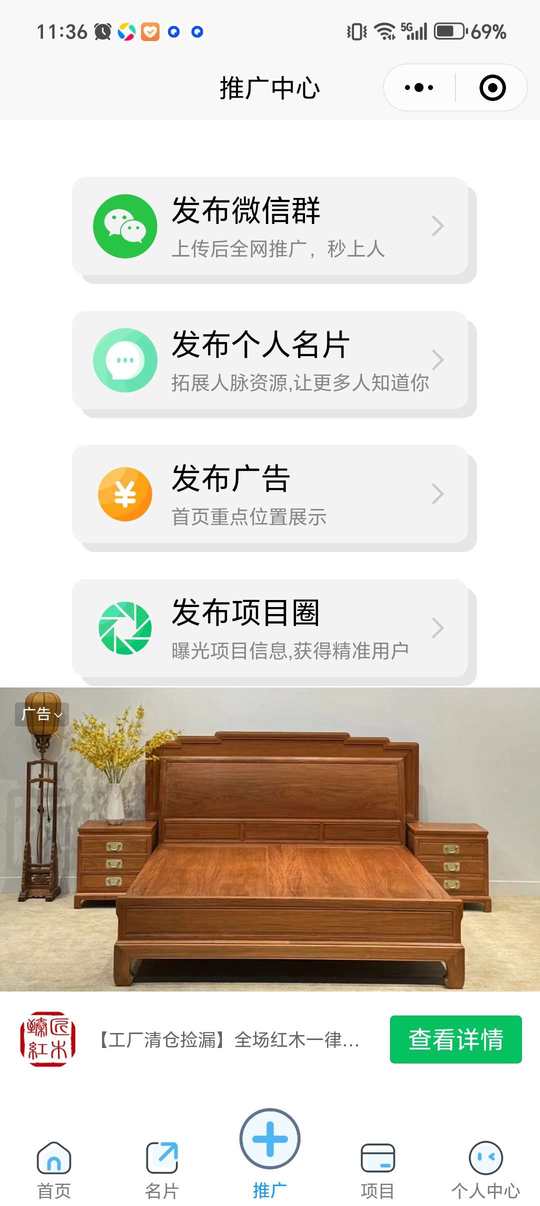The height and width of the screenshot is (1206, 540).
Task: Open 发布微信群 option
Action: point(270,226)
